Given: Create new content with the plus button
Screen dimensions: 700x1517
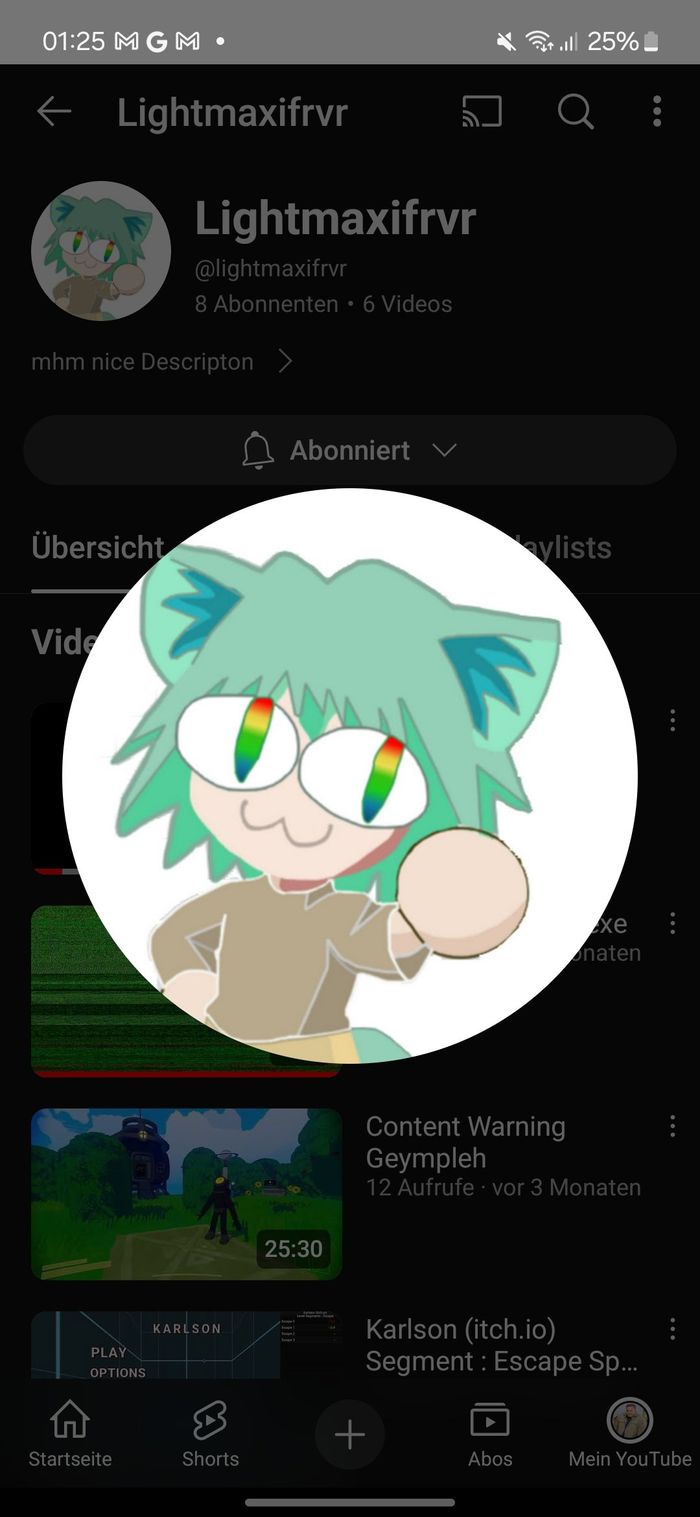Looking at the screenshot, I should pos(350,1436).
